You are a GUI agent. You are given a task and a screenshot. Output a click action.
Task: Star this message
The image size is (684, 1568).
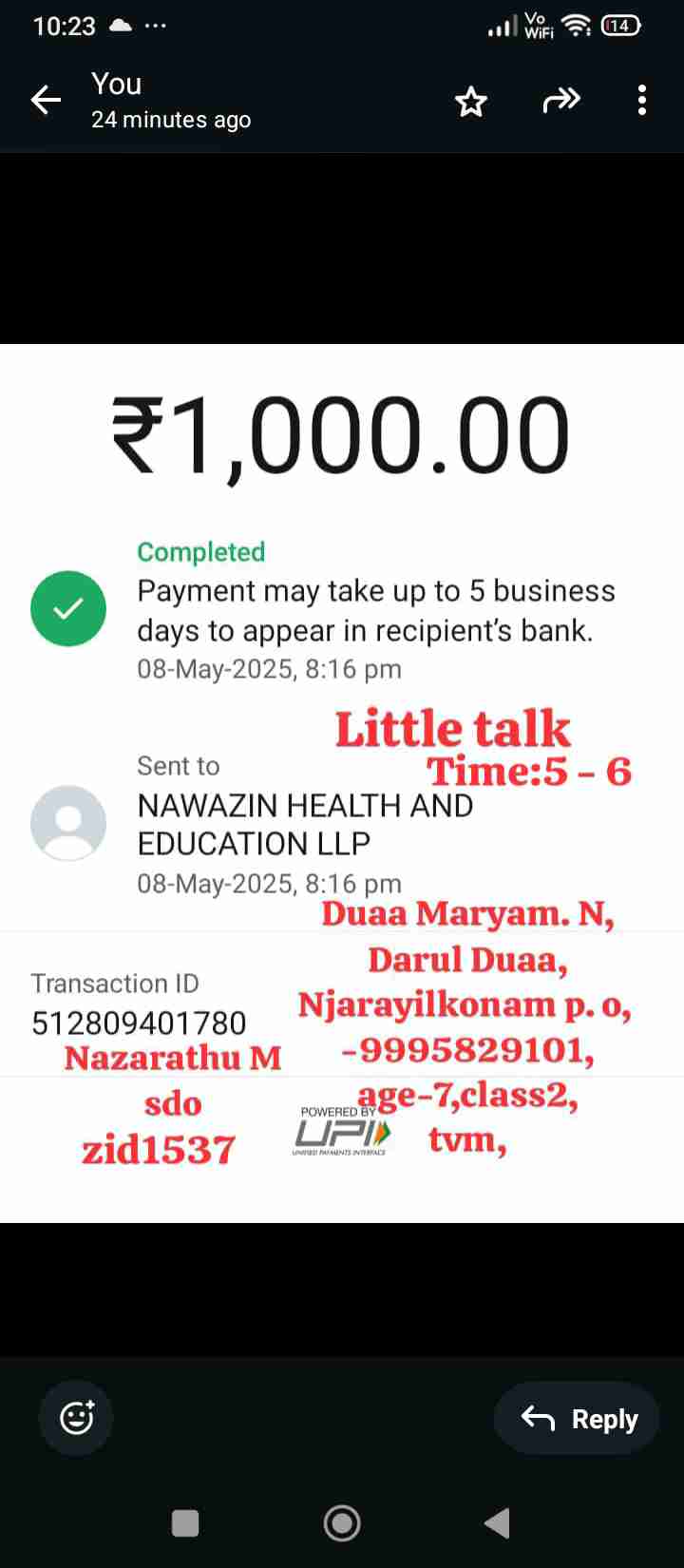(471, 101)
